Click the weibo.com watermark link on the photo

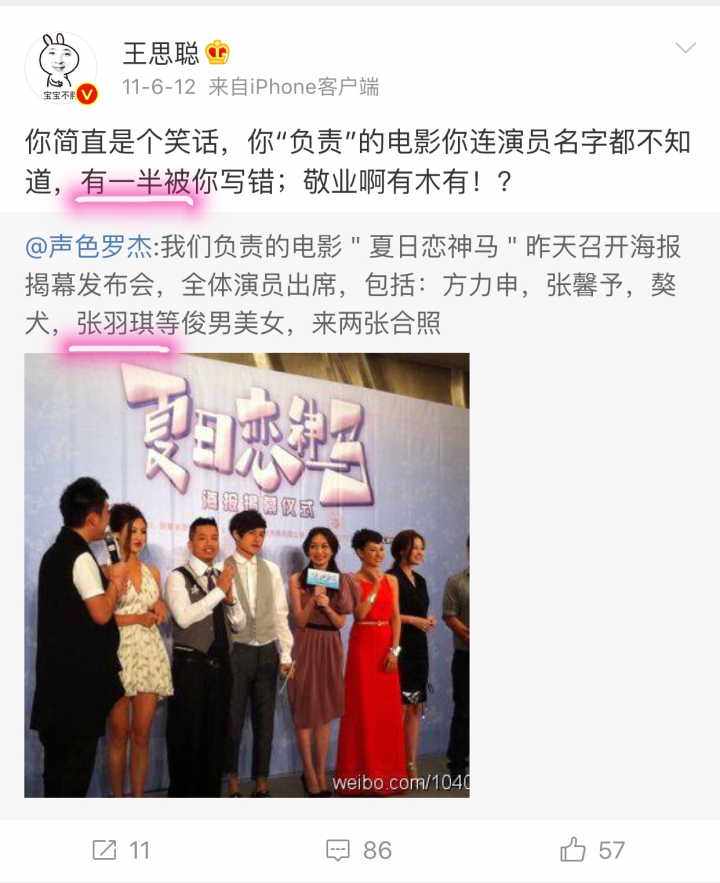tap(400, 783)
